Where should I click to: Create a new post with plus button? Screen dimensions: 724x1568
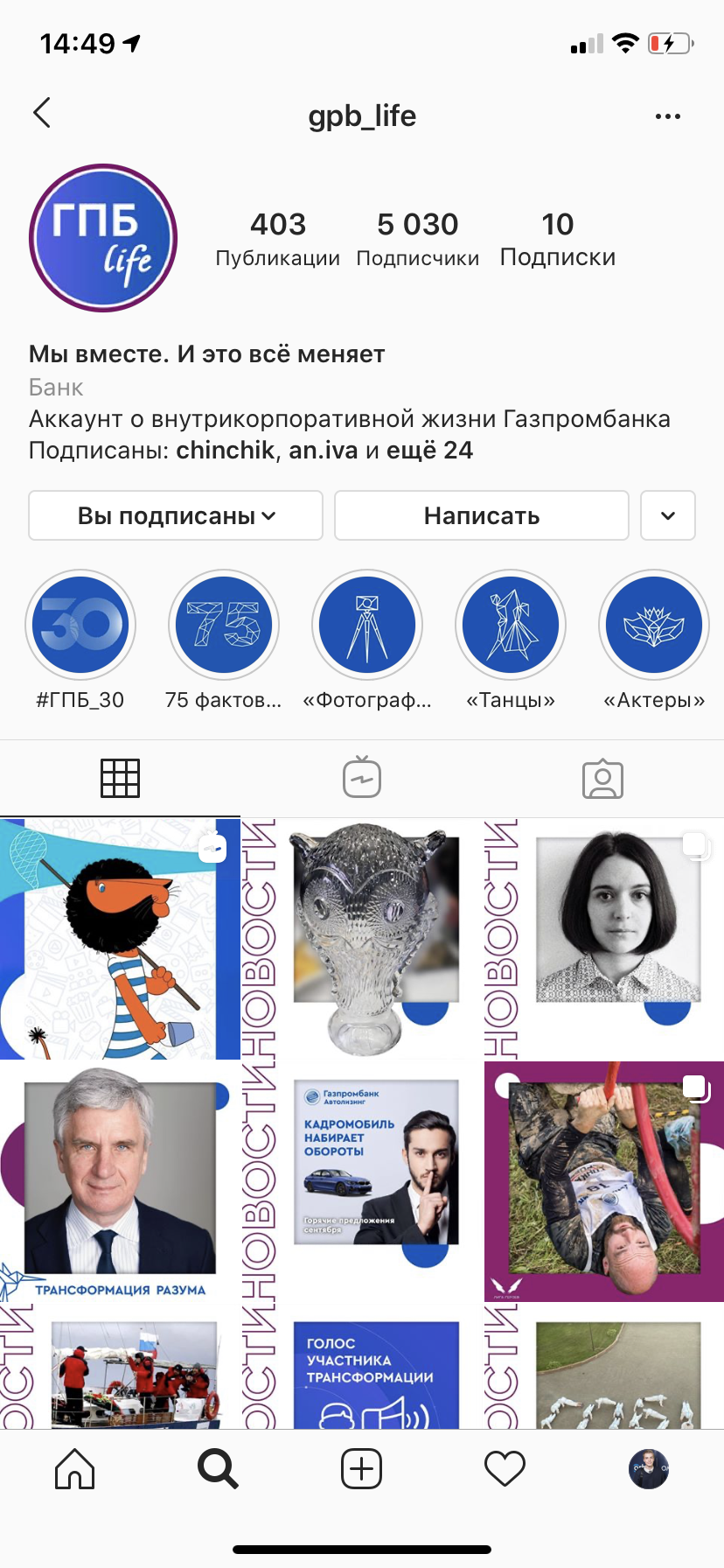[361, 1468]
